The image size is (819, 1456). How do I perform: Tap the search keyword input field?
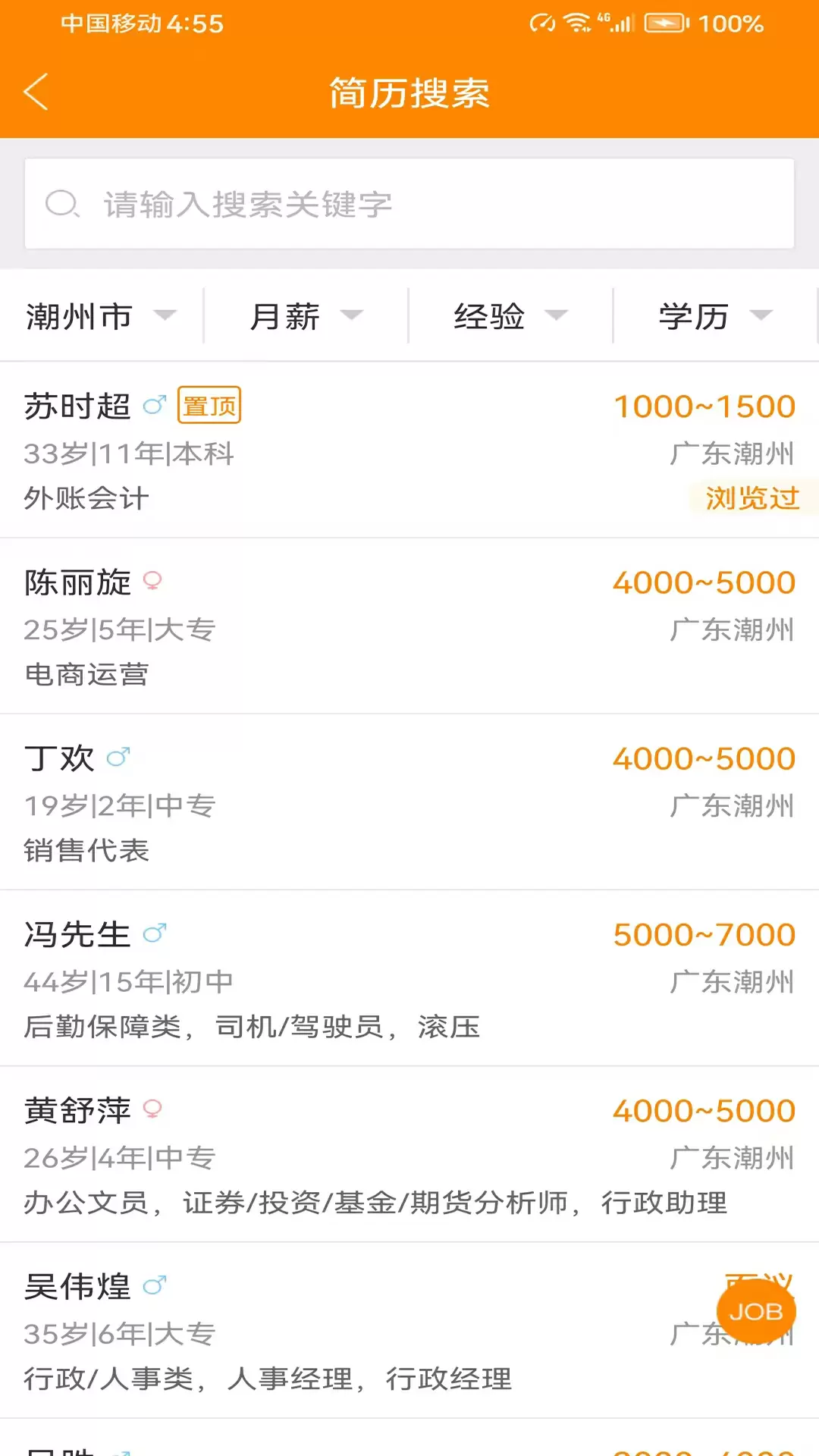tap(409, 204)
